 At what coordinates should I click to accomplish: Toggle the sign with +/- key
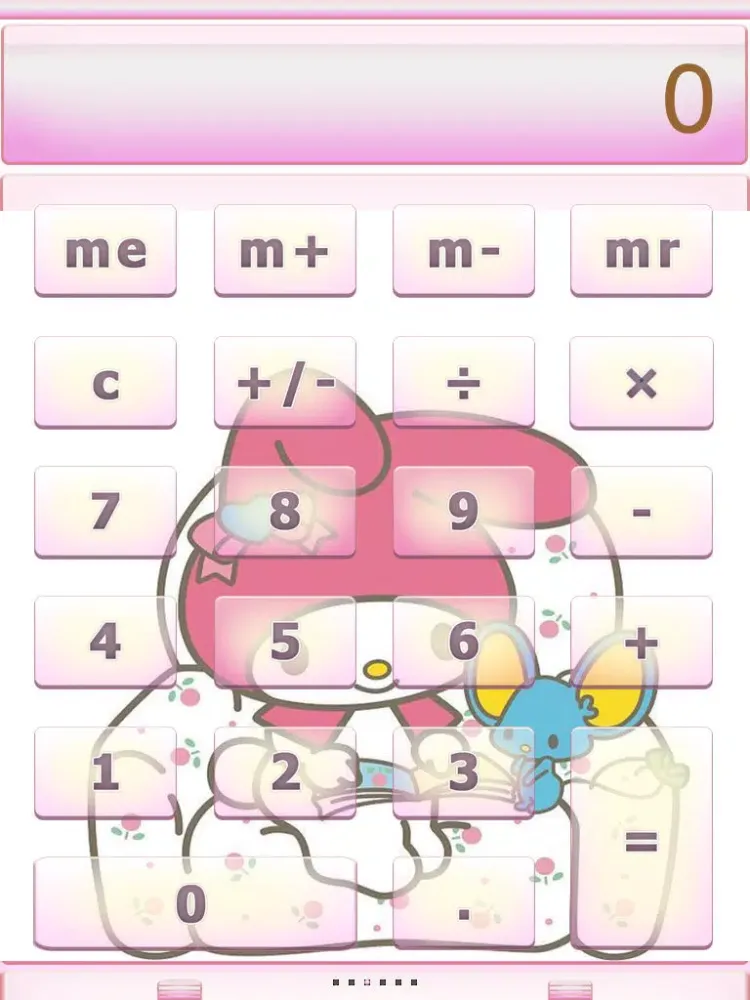(x=284, y=382)
